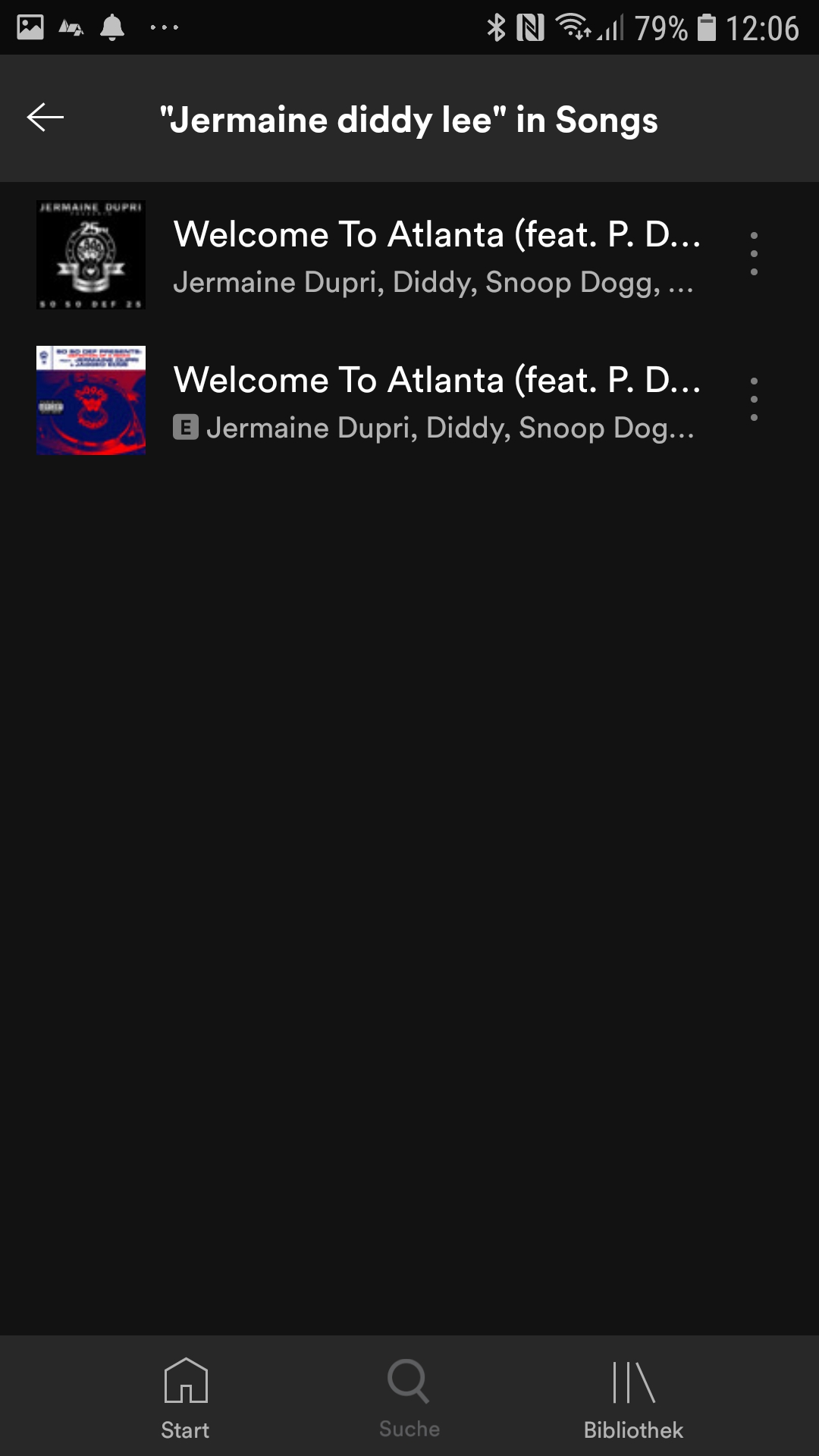
Task: Go back using the top-left arrow
Action: pos(45,118)
